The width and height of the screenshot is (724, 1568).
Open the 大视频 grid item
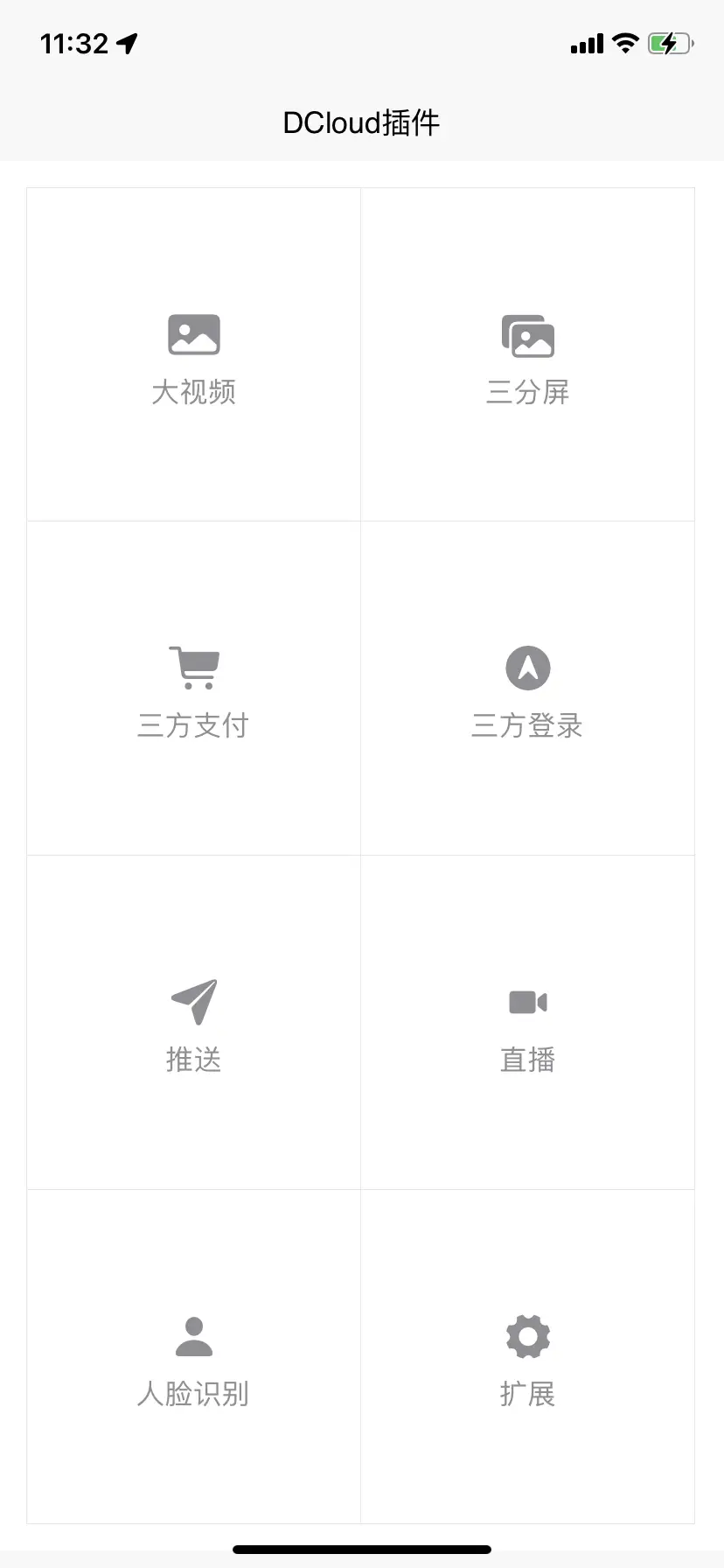(194, 355)
